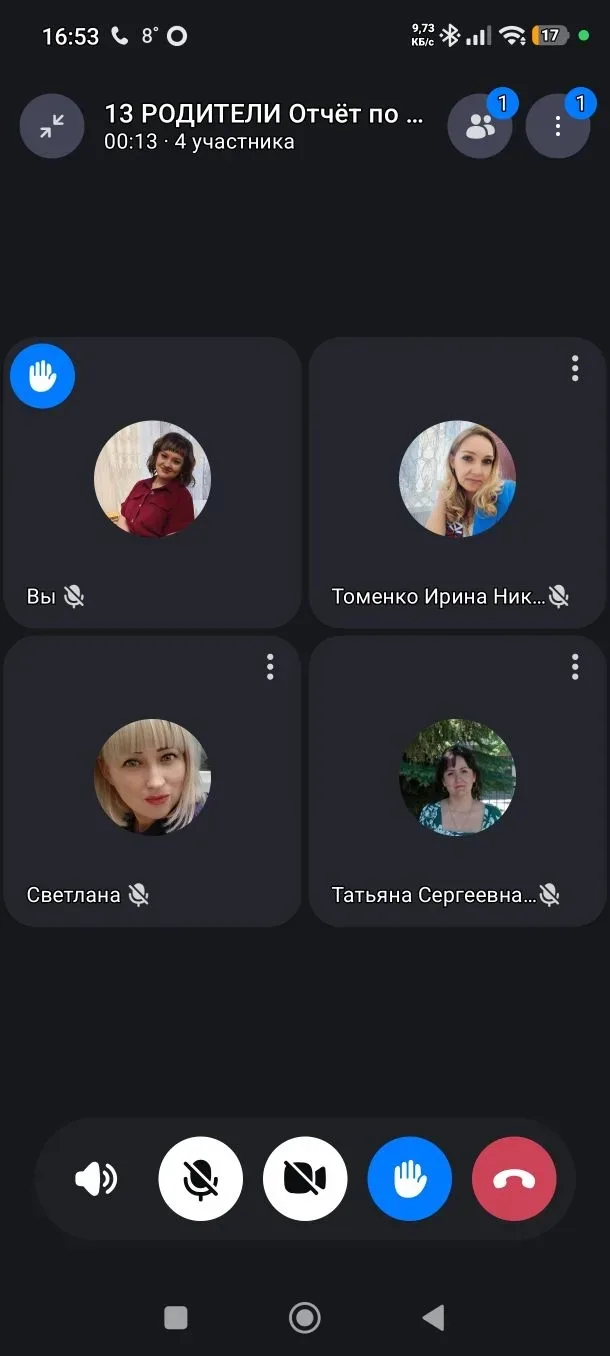Open the participants list

480,126
